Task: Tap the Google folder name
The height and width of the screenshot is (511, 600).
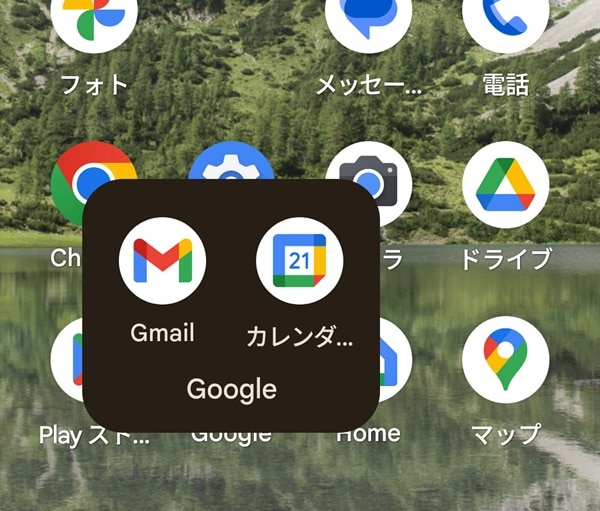Action: (231, 389)
